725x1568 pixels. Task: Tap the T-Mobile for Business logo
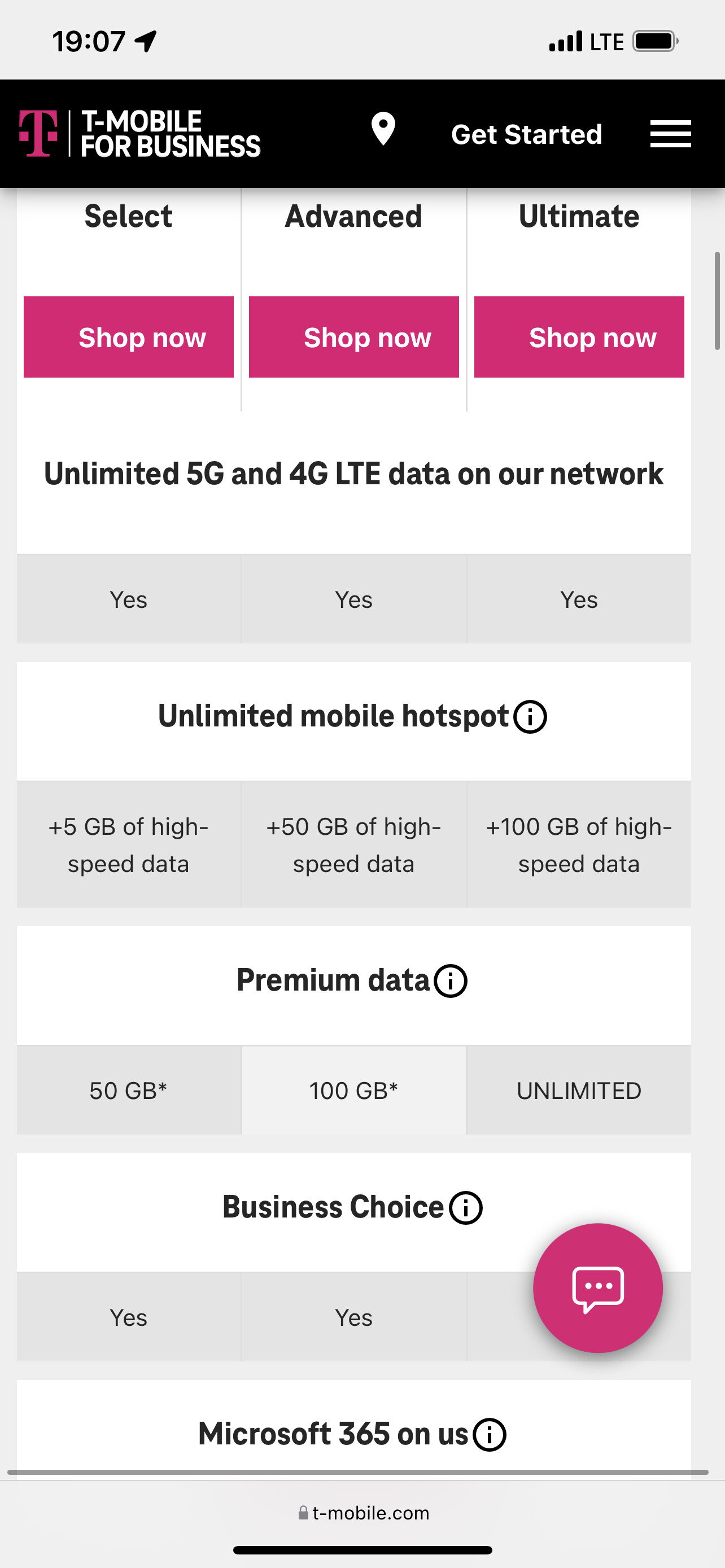click(x=140, y=134)
